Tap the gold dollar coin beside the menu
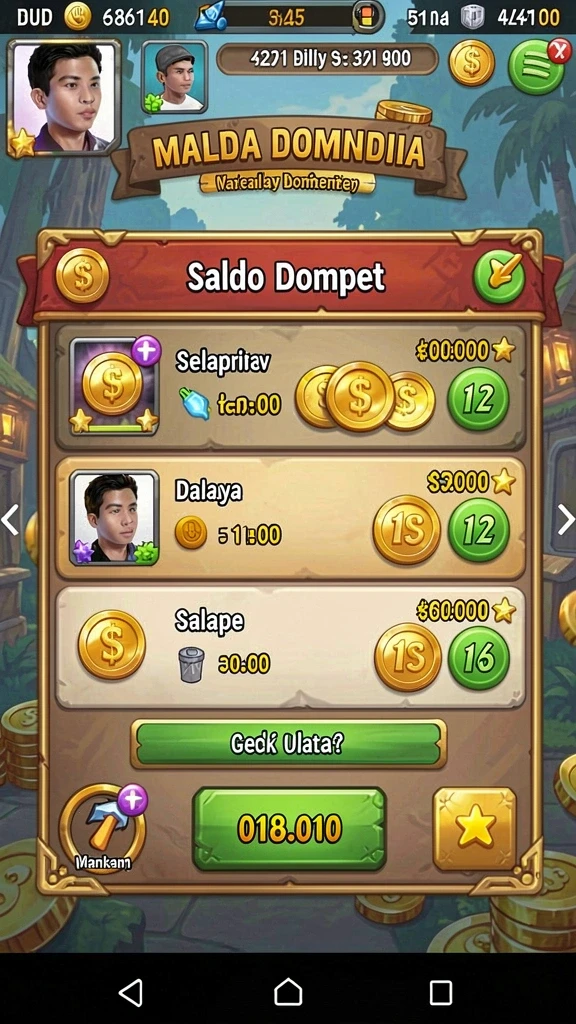The width and height of the screenshot is (576, 1024). (471, 63)
